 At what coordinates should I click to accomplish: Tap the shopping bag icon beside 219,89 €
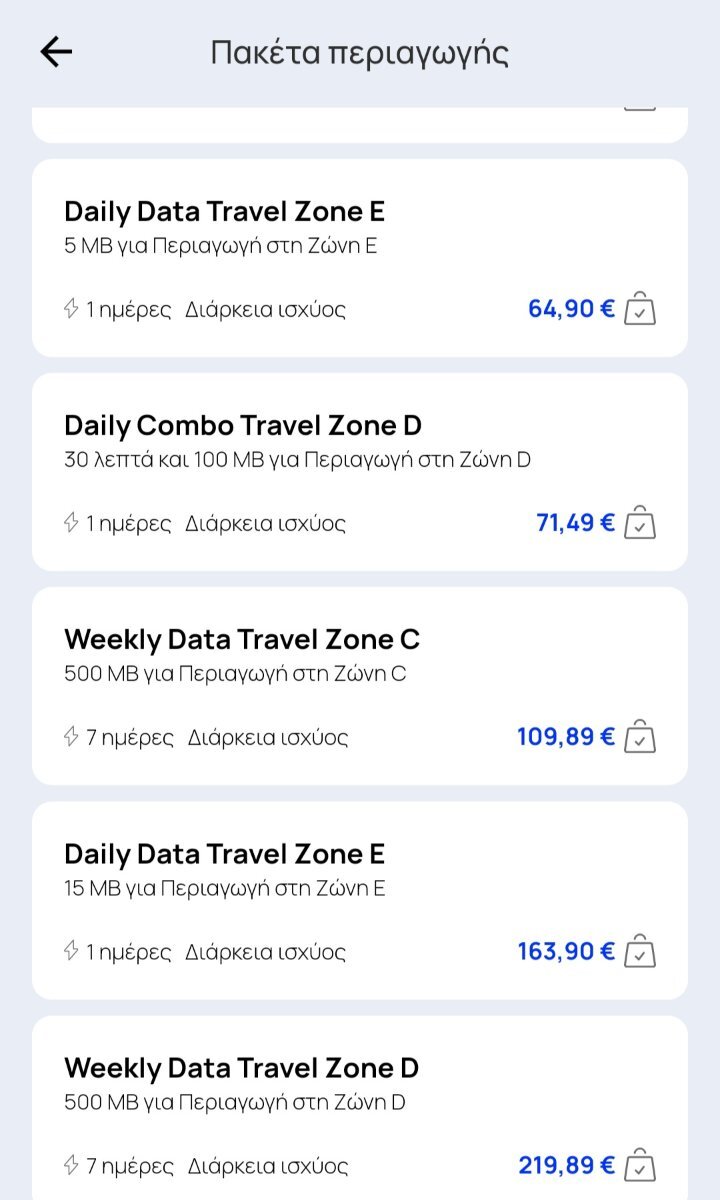click(640, 1165)
